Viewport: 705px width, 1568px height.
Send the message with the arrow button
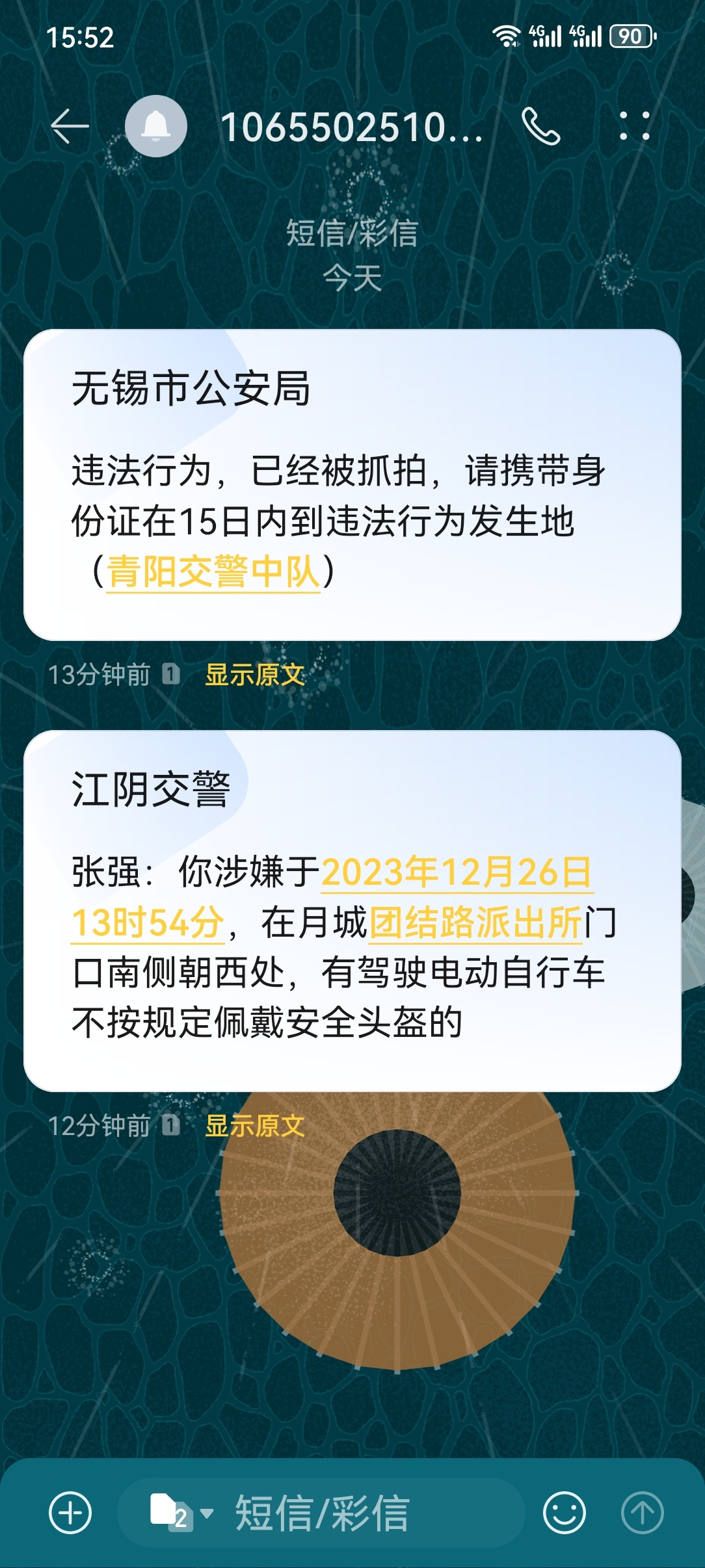tap(642, 1512)
